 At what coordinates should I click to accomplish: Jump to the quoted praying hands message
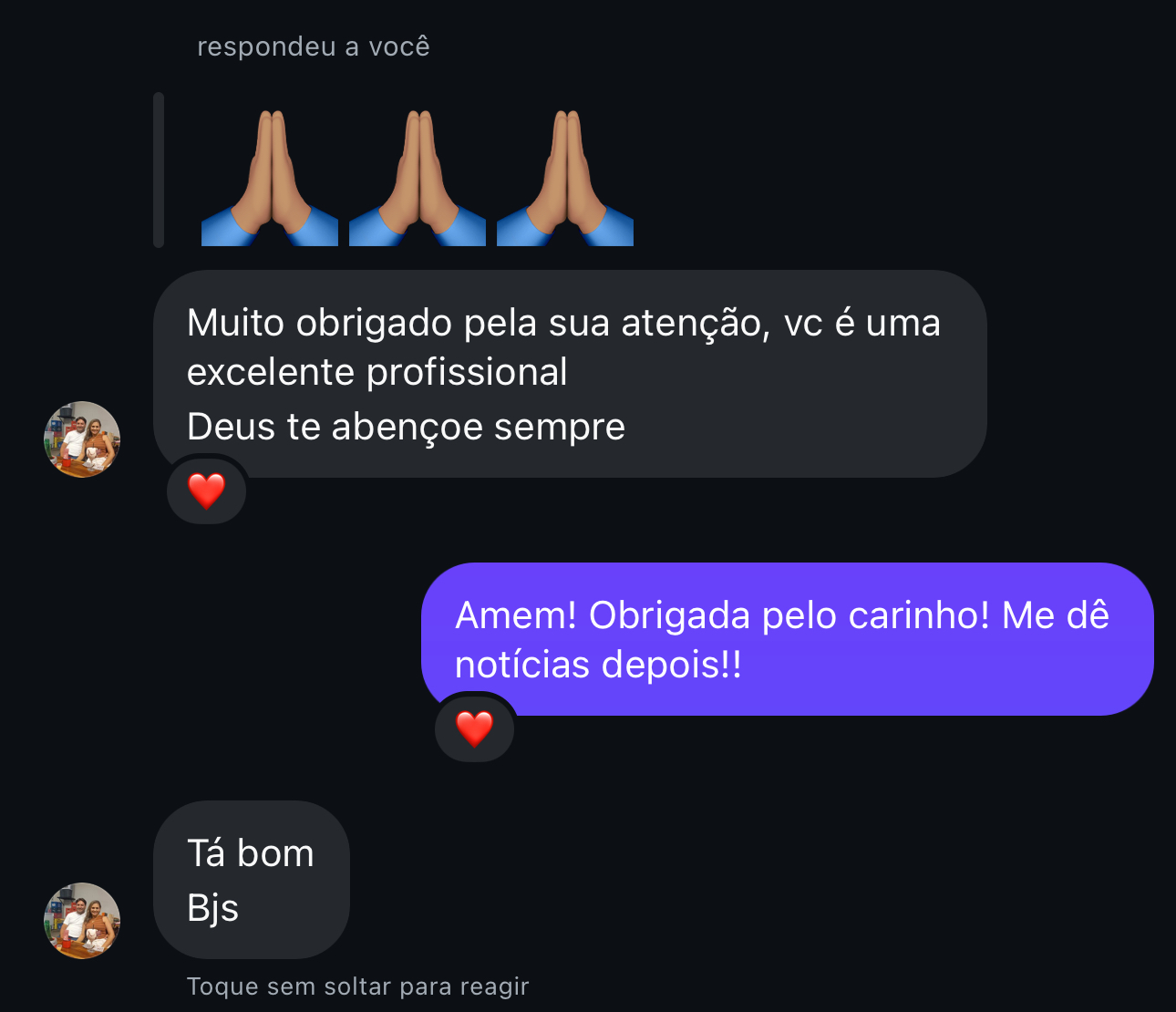coord(417,178)
